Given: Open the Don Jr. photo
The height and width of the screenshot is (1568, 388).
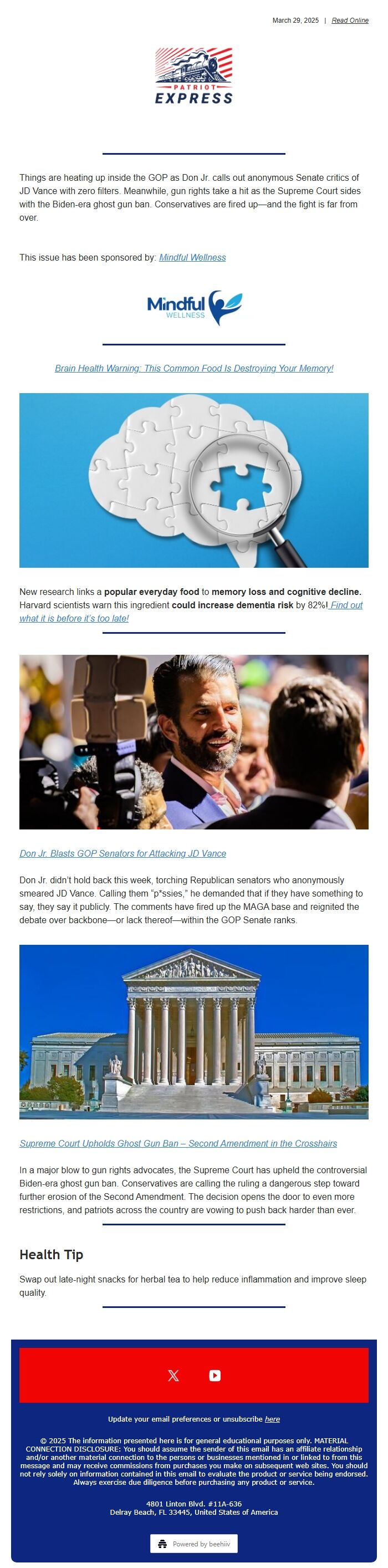Looking at the screenshot, I should [x=193, y=741].
